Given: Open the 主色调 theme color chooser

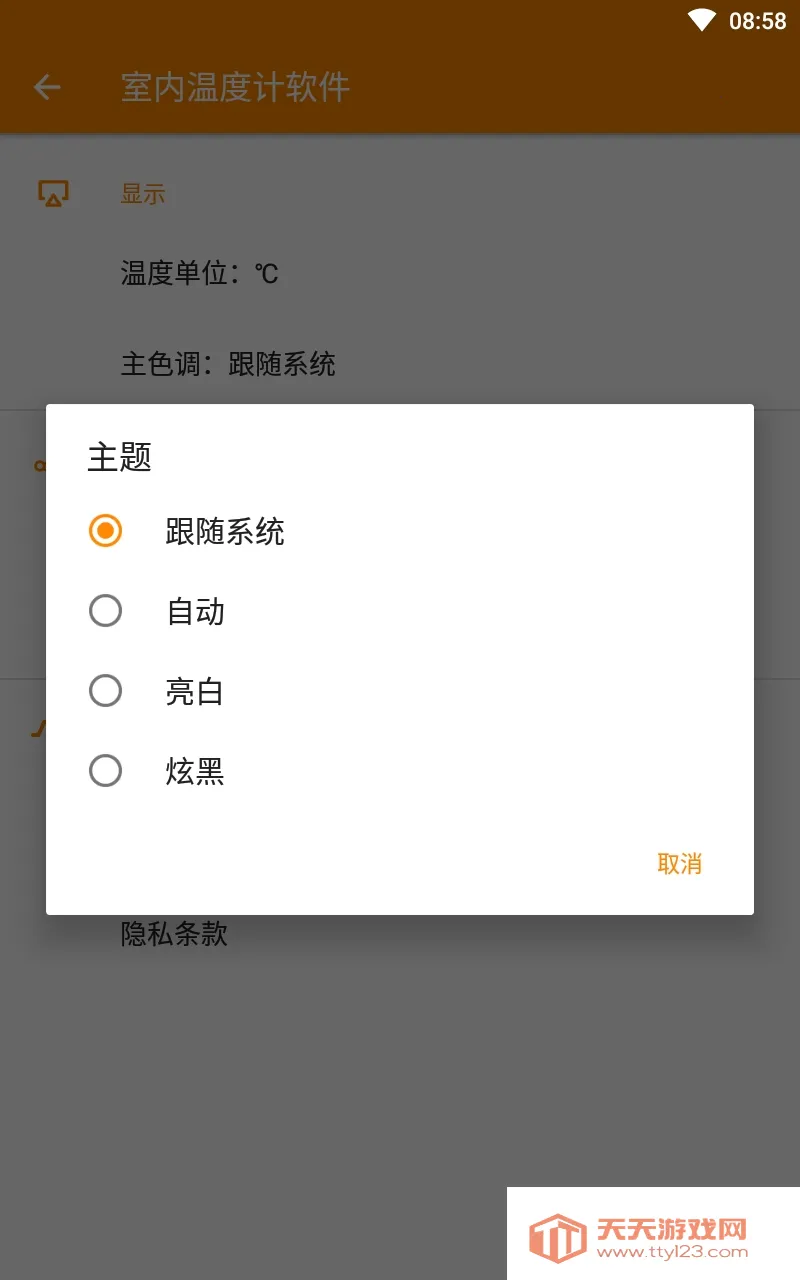Looking at the screenshot, I should (x=228, y=365).
